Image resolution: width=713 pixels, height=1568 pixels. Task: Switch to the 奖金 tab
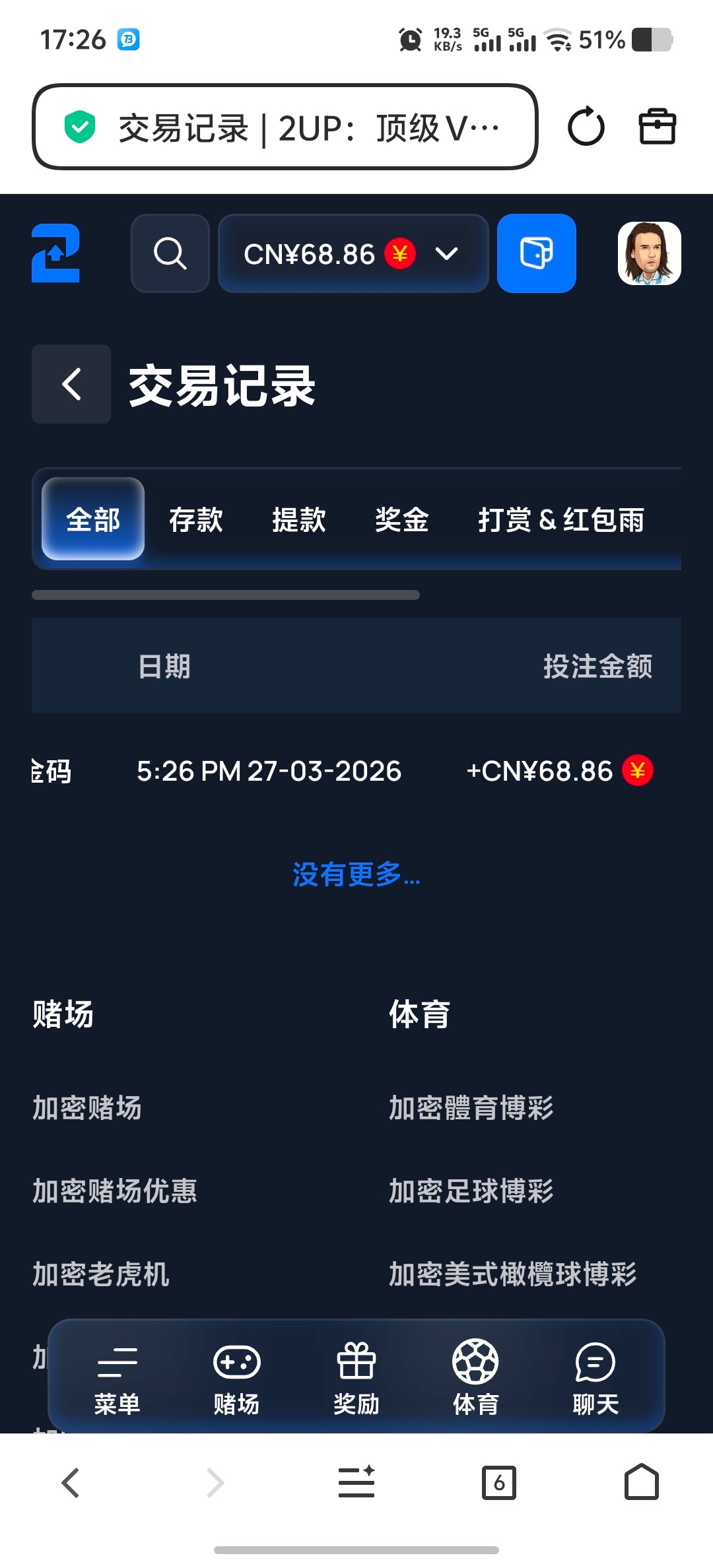pyautogui.click(x=402, y=519)
